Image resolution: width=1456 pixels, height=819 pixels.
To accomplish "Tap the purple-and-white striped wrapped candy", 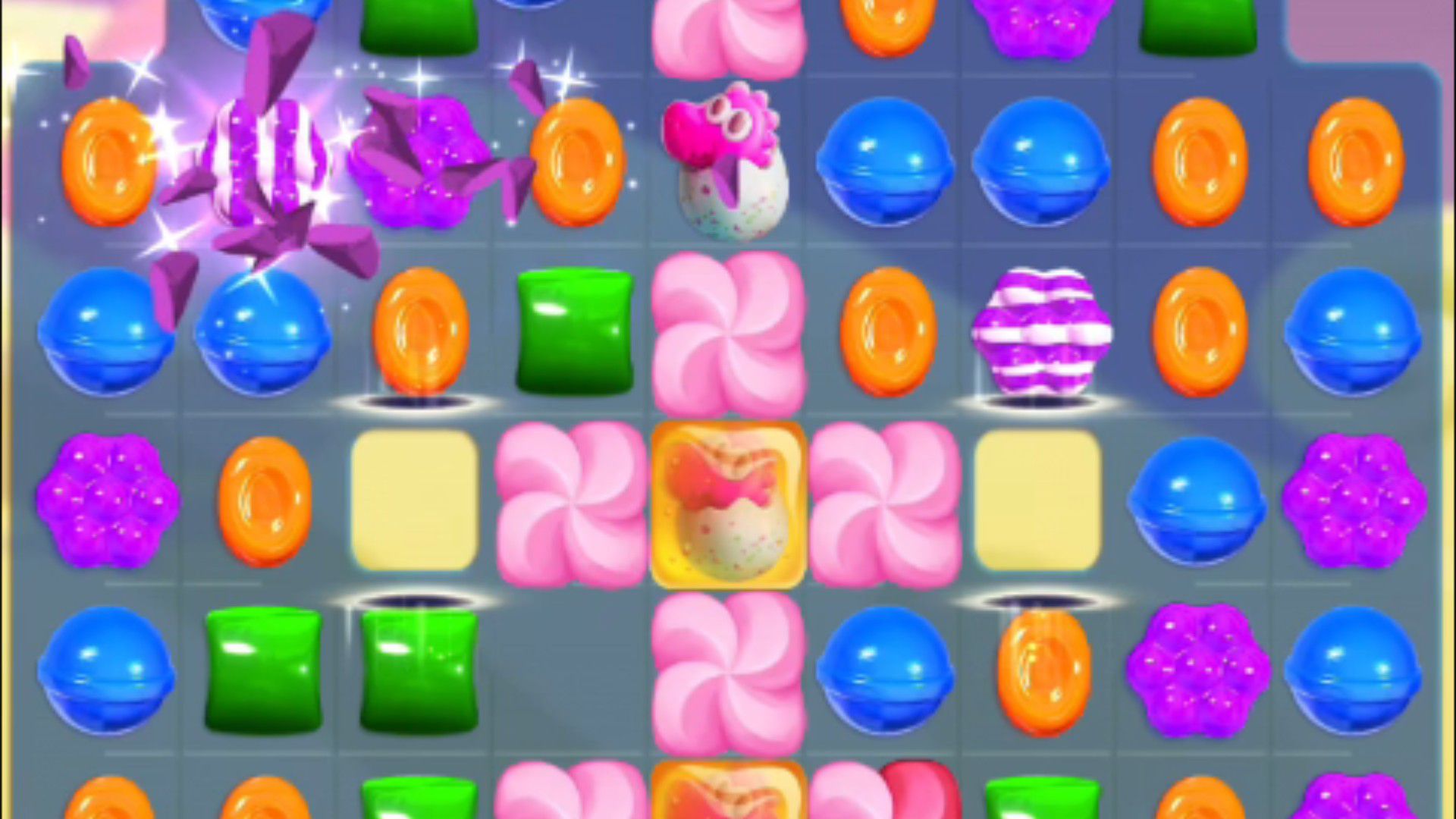I will (1042, 332).
